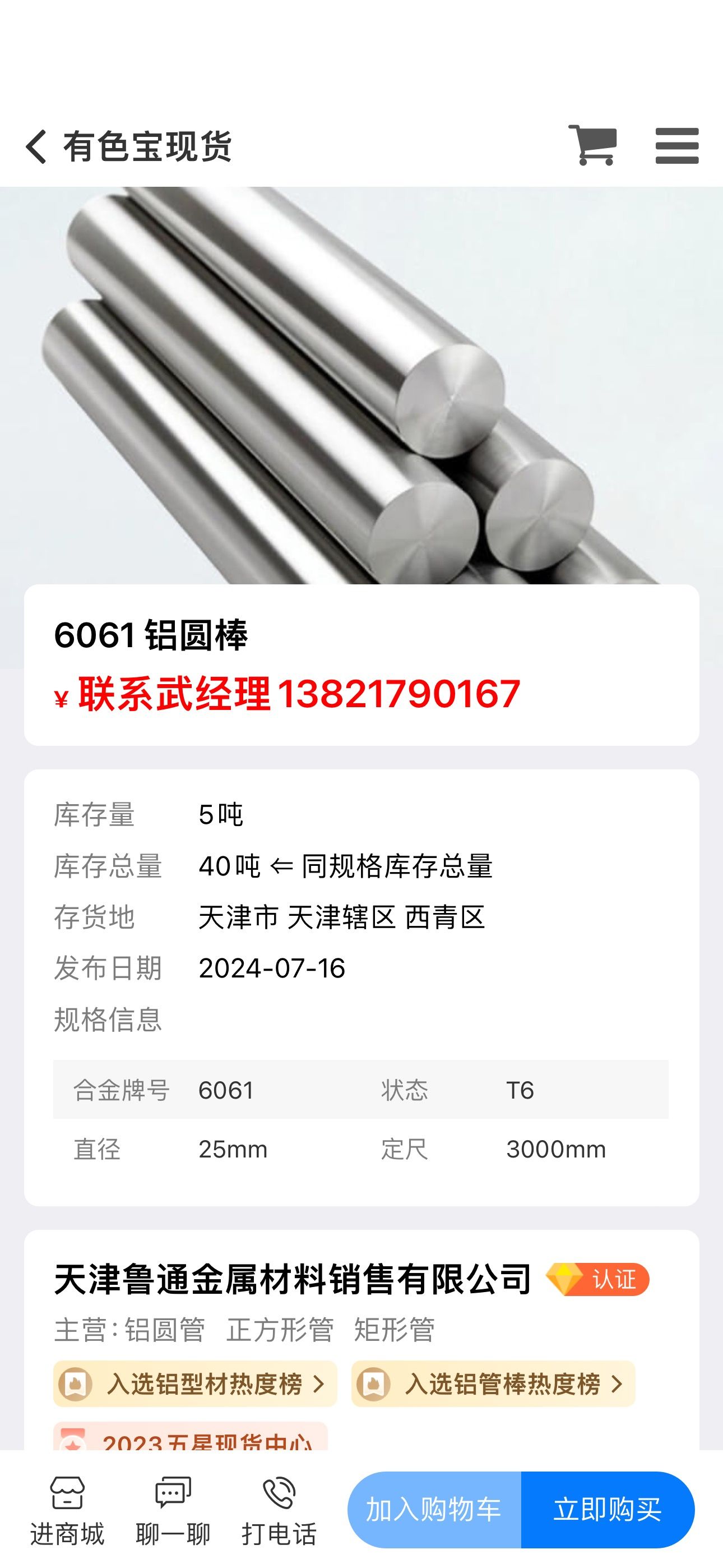Screen dimensions: 723x1568
Task: Open 天津鲁通金属材料销售有限公司 company page
Action: (x=293, y=1279)
